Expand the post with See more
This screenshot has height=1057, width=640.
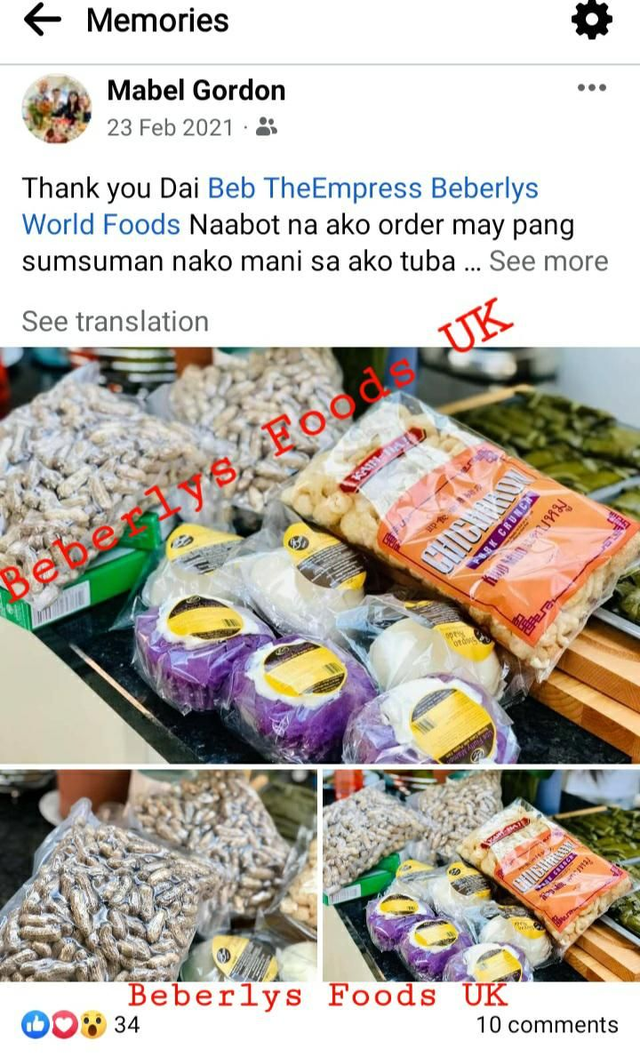tap(548, 261)
